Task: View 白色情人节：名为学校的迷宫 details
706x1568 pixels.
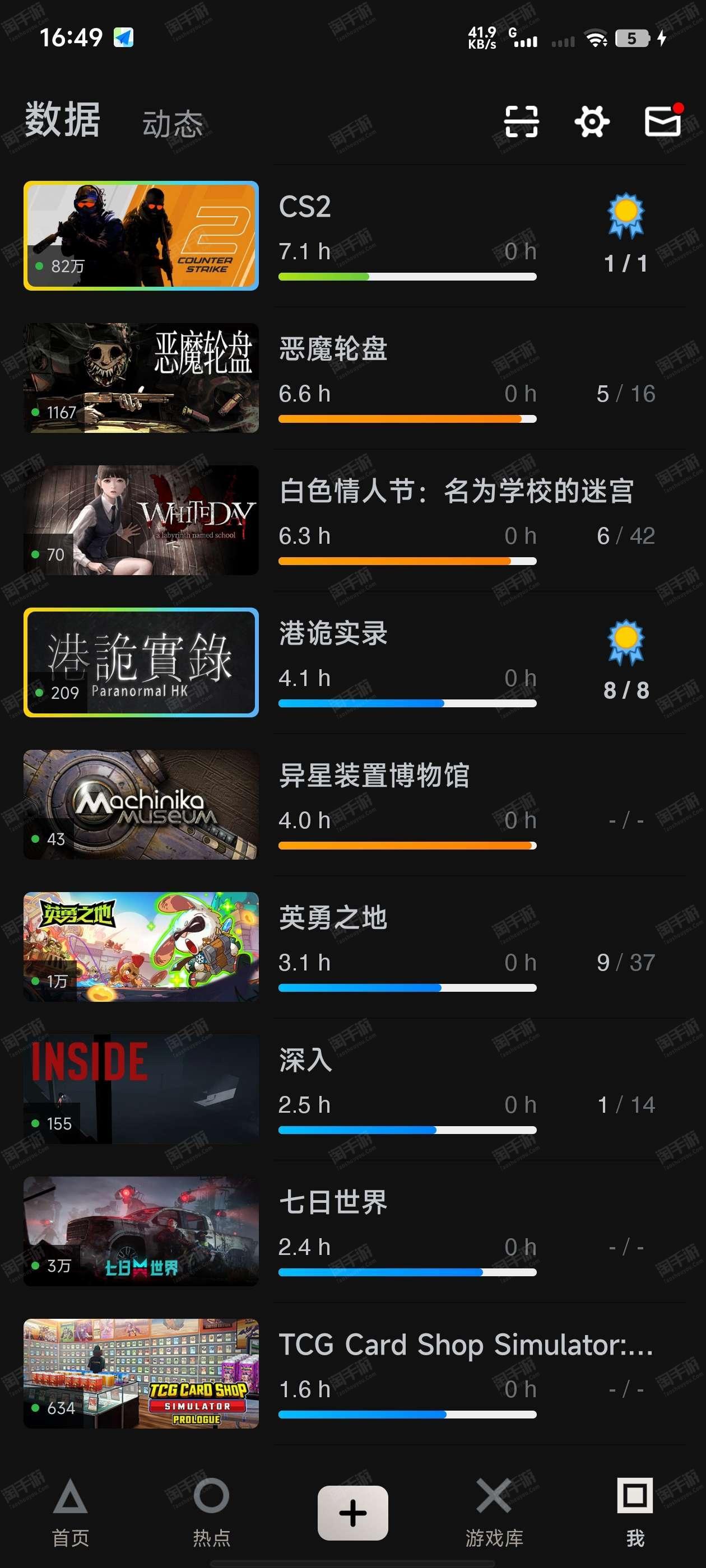Action: click(354, 520)
